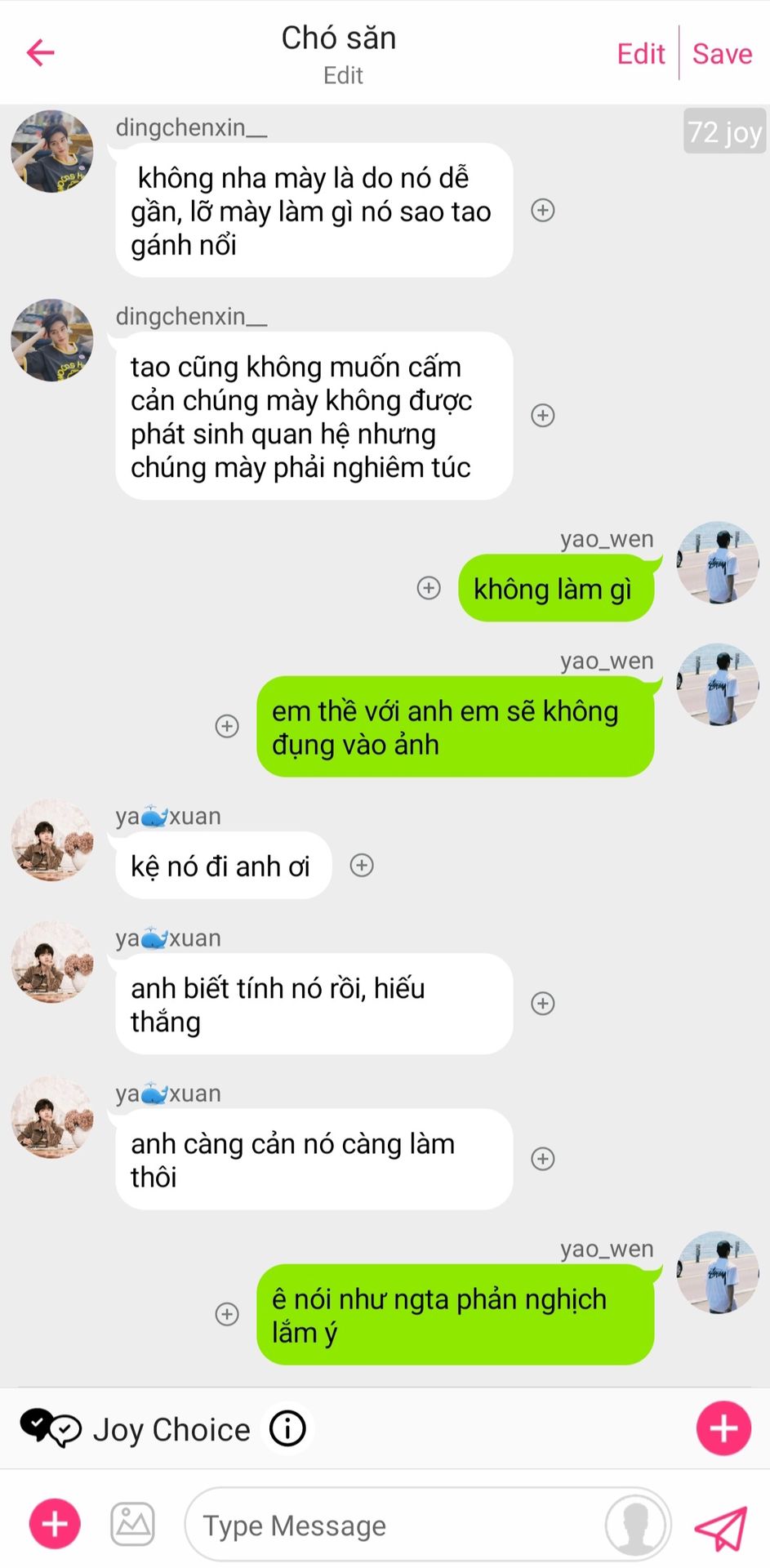770x1568 pixels.
Task: Tap plus icon beside 'em thề với anh' message
Action: point(227,726)
